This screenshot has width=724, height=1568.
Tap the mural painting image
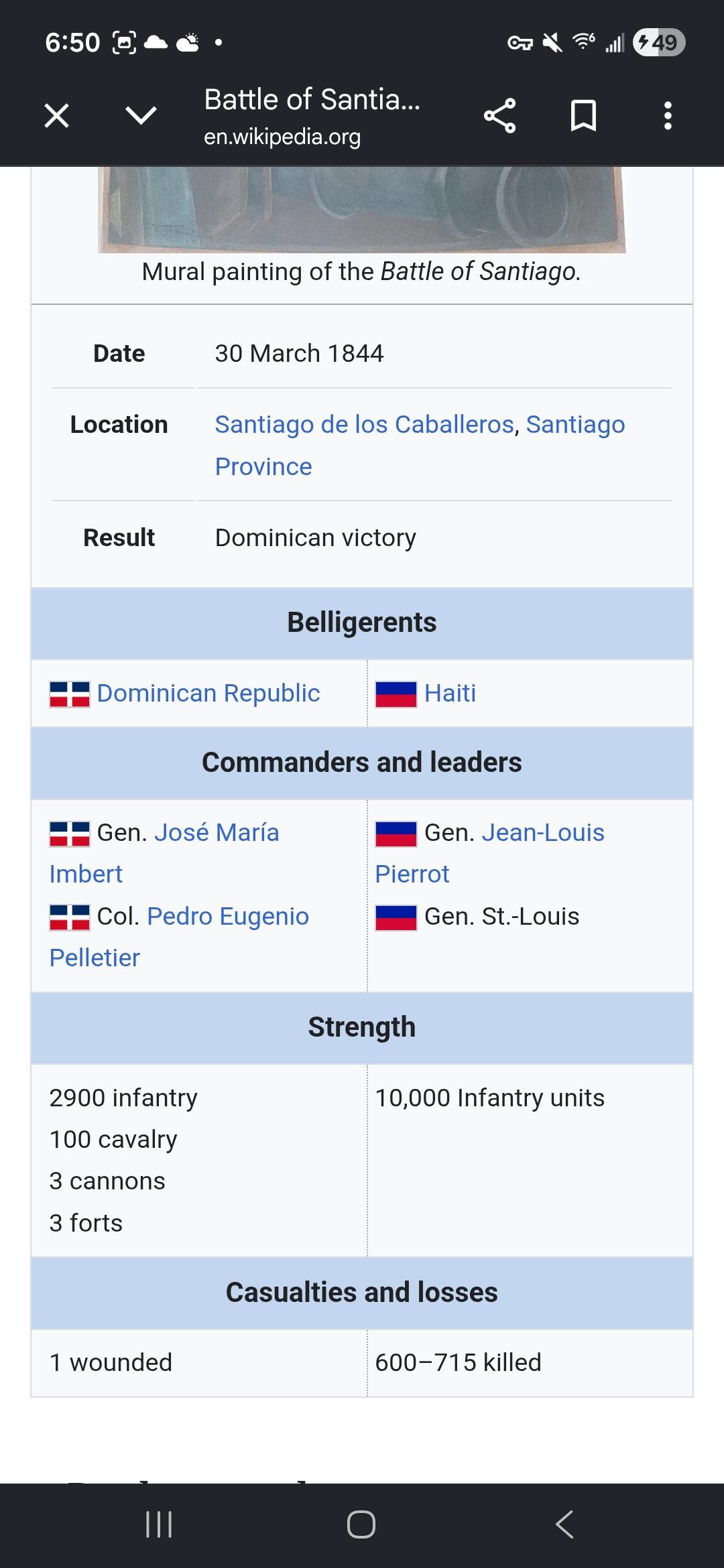[x=362, y=210]
